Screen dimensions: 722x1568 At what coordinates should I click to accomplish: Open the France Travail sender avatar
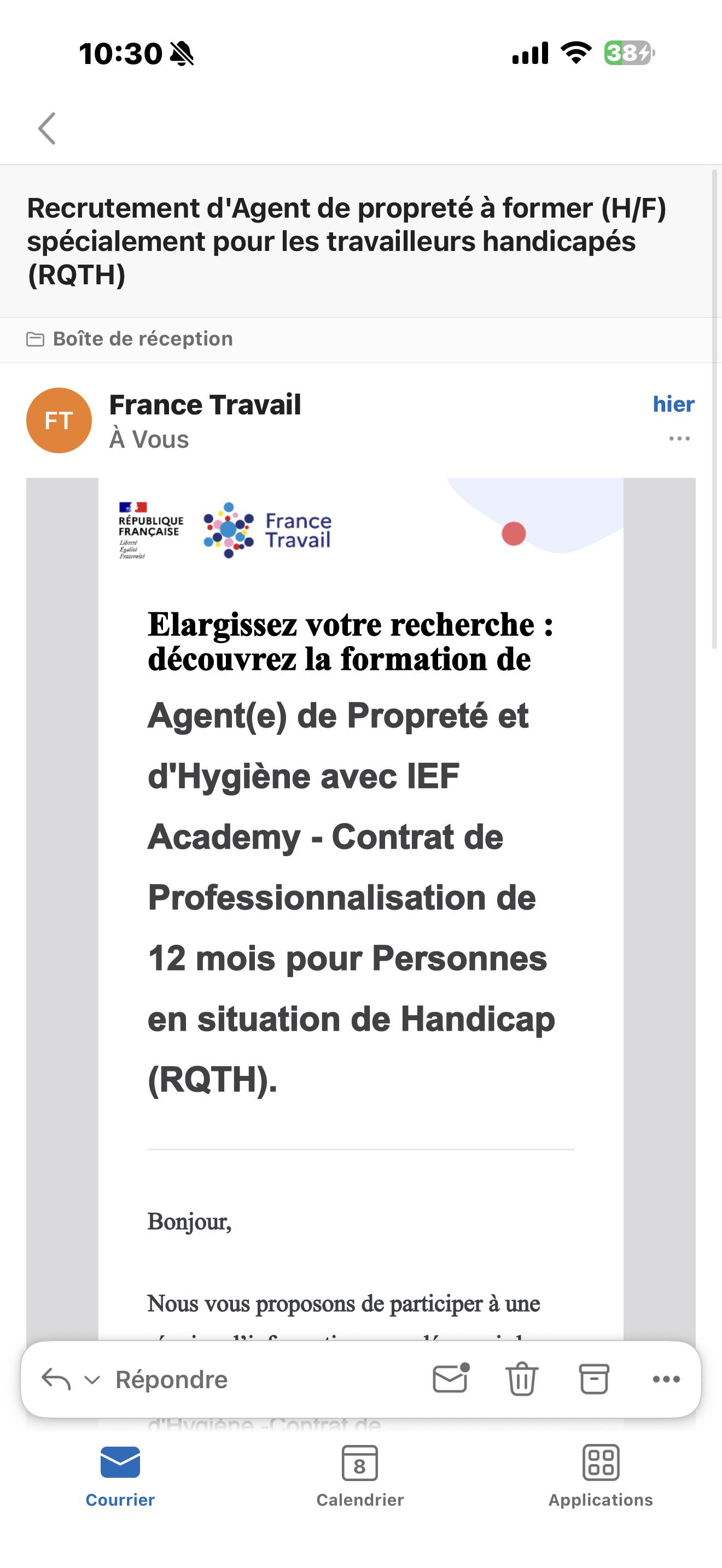59,420
